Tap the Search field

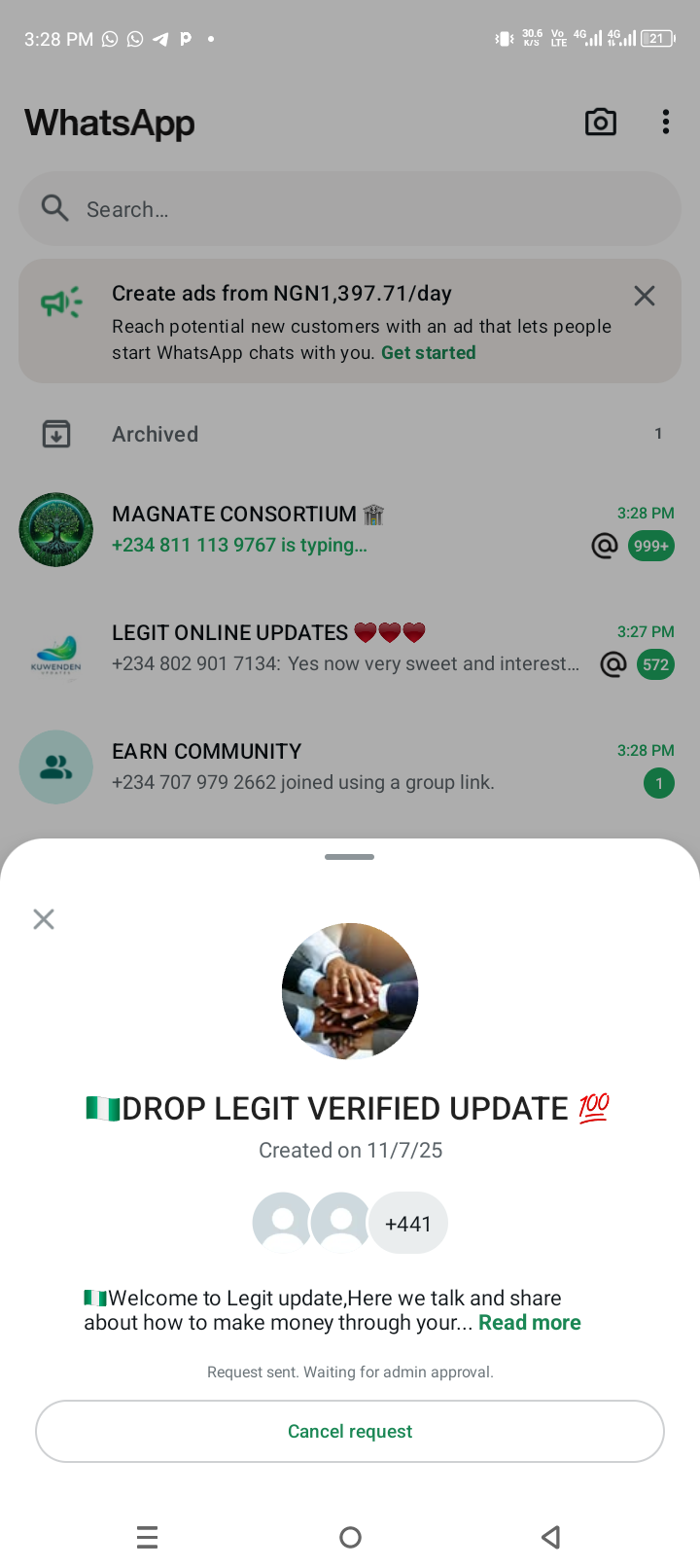[x=350, y=209]
